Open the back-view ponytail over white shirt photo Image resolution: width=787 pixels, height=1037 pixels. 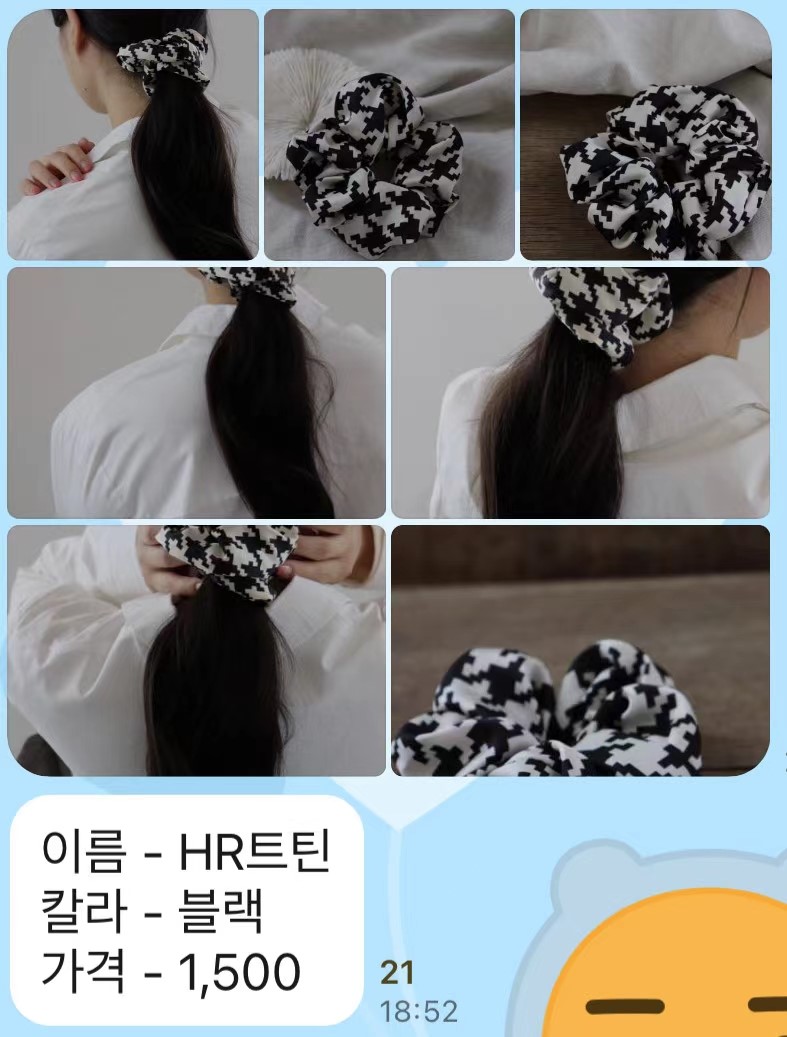[196, 392]
